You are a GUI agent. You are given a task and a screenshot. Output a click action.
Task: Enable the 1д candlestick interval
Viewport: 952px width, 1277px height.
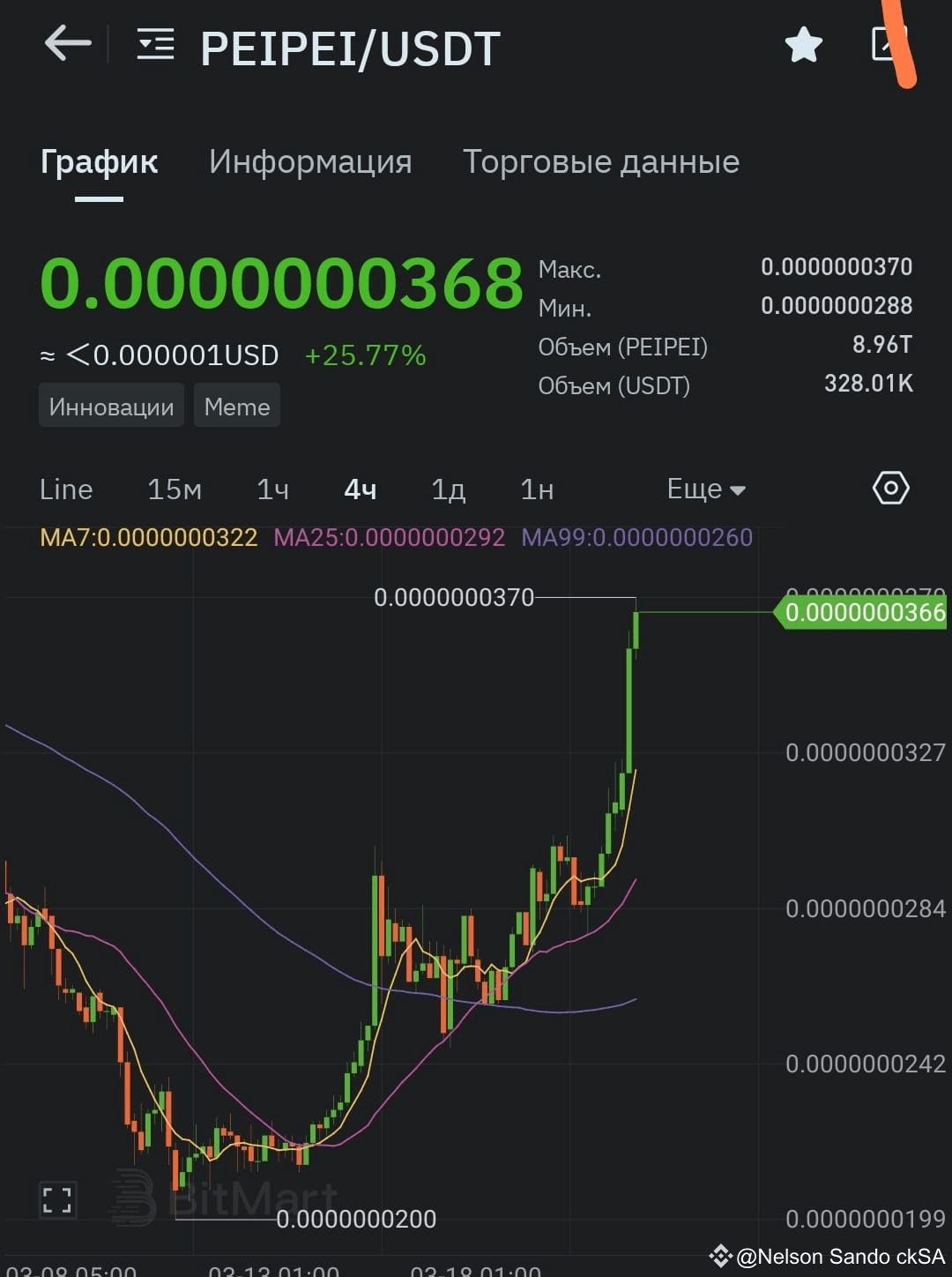(448, 489)
